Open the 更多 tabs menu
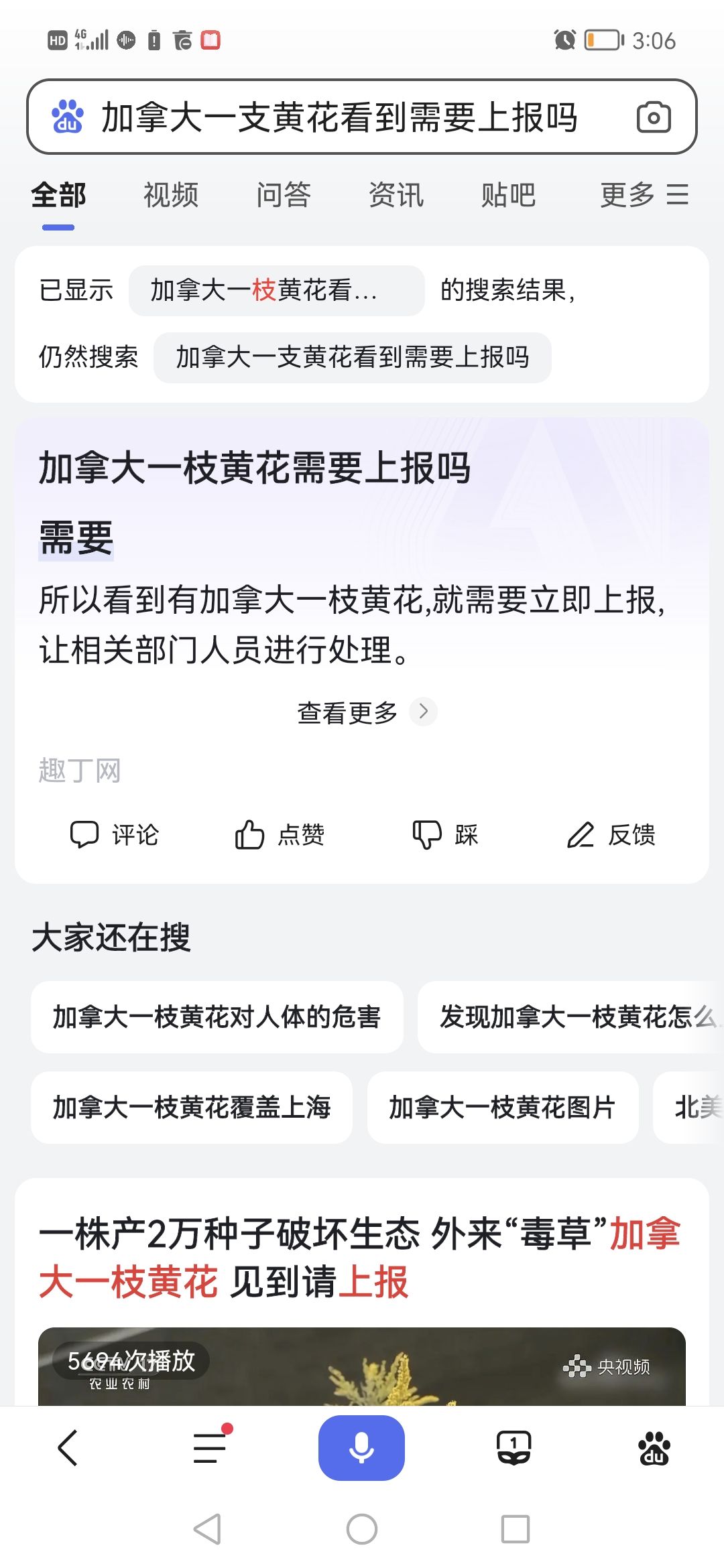Viewport: 724px width, 1568px height. click(x=644, y=196)
